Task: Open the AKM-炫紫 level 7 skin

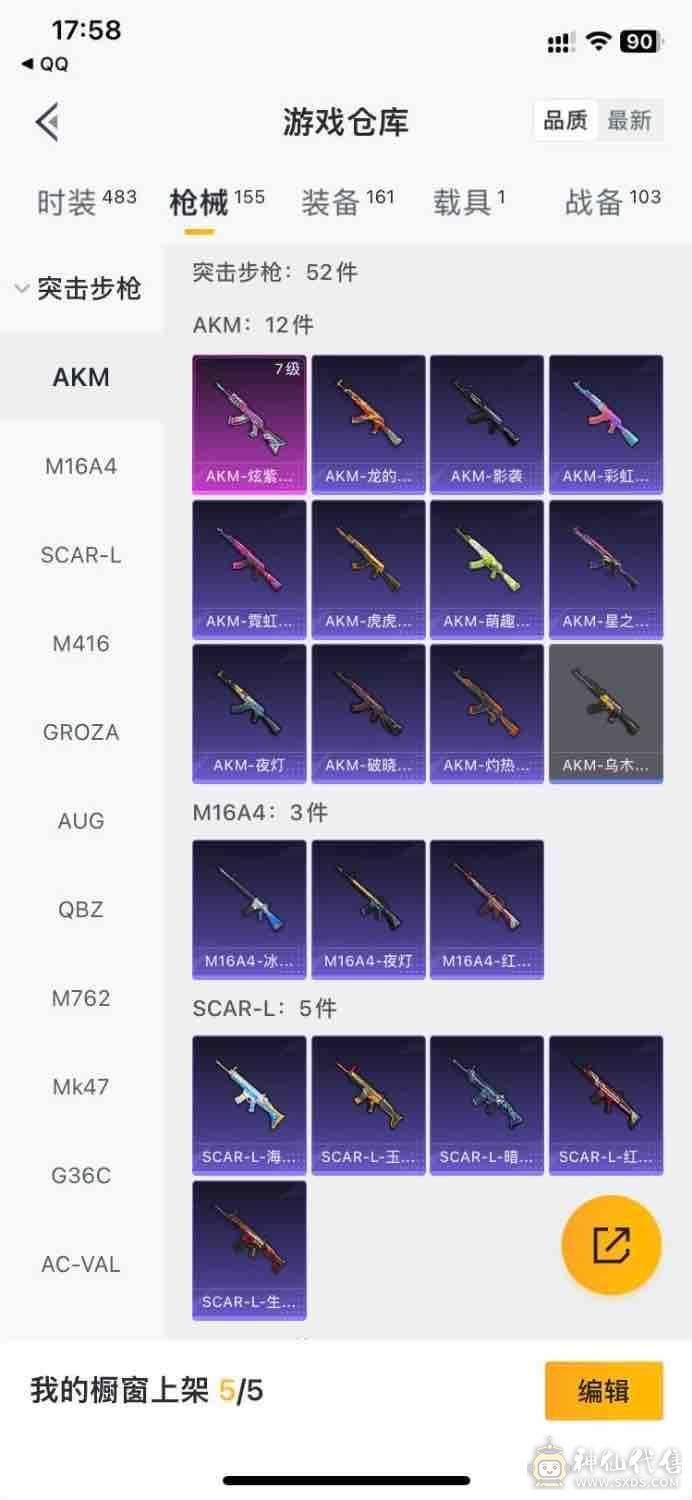Action: (x=249, y=424)
